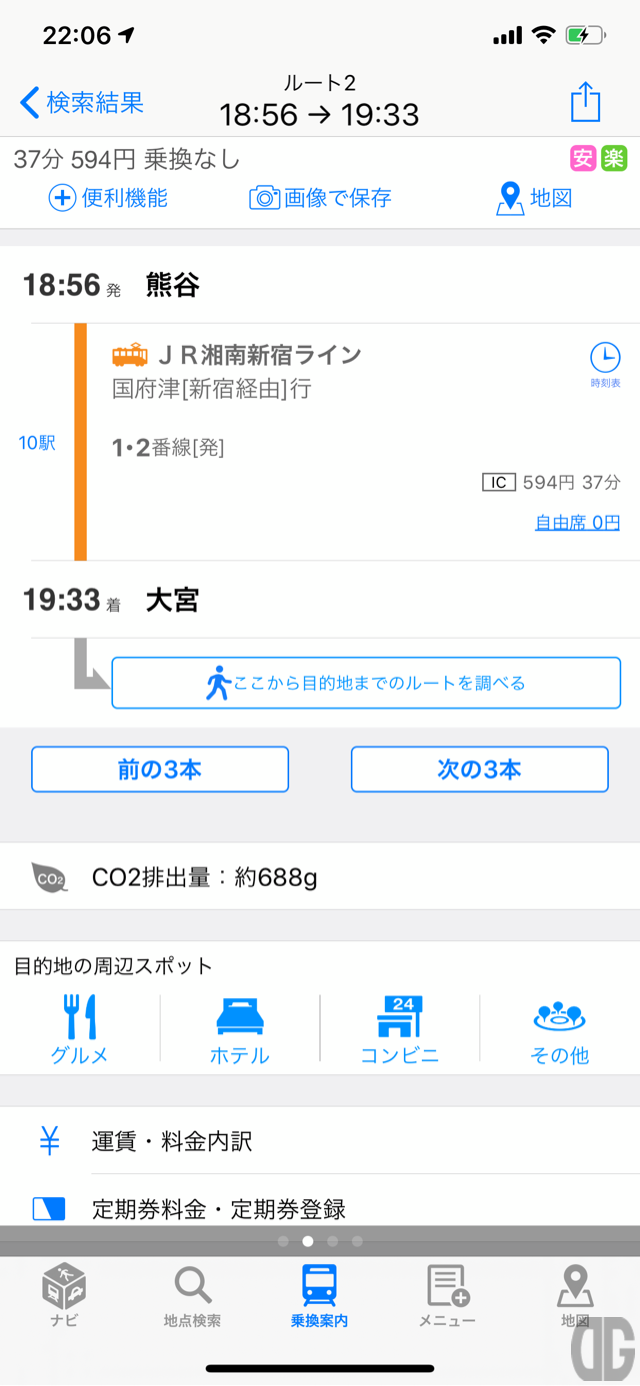This screenshot has width=640, height=1386.
Task: Show 次の3本 later trains
Action: 480,769
